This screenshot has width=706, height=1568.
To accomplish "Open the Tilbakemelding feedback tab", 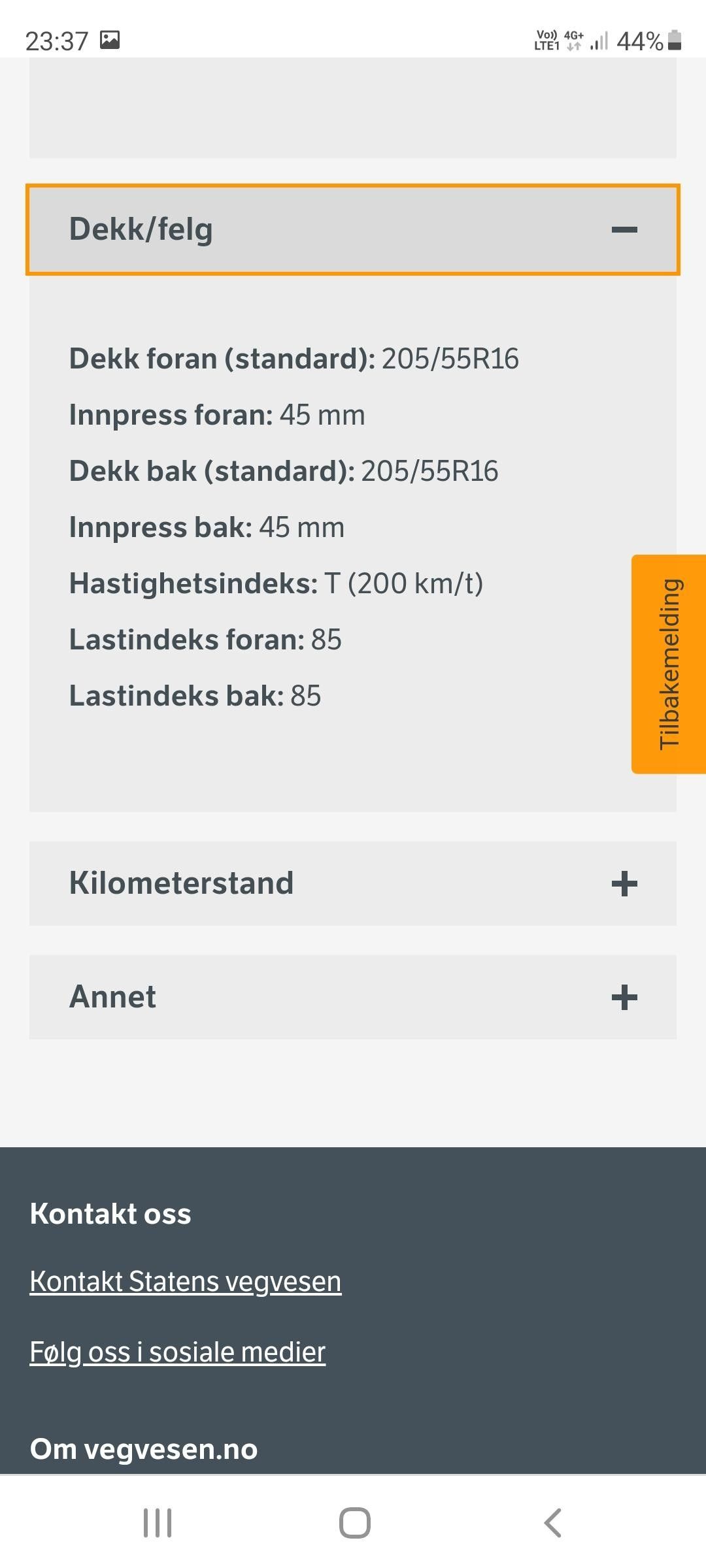I will [x=669, y=664].
